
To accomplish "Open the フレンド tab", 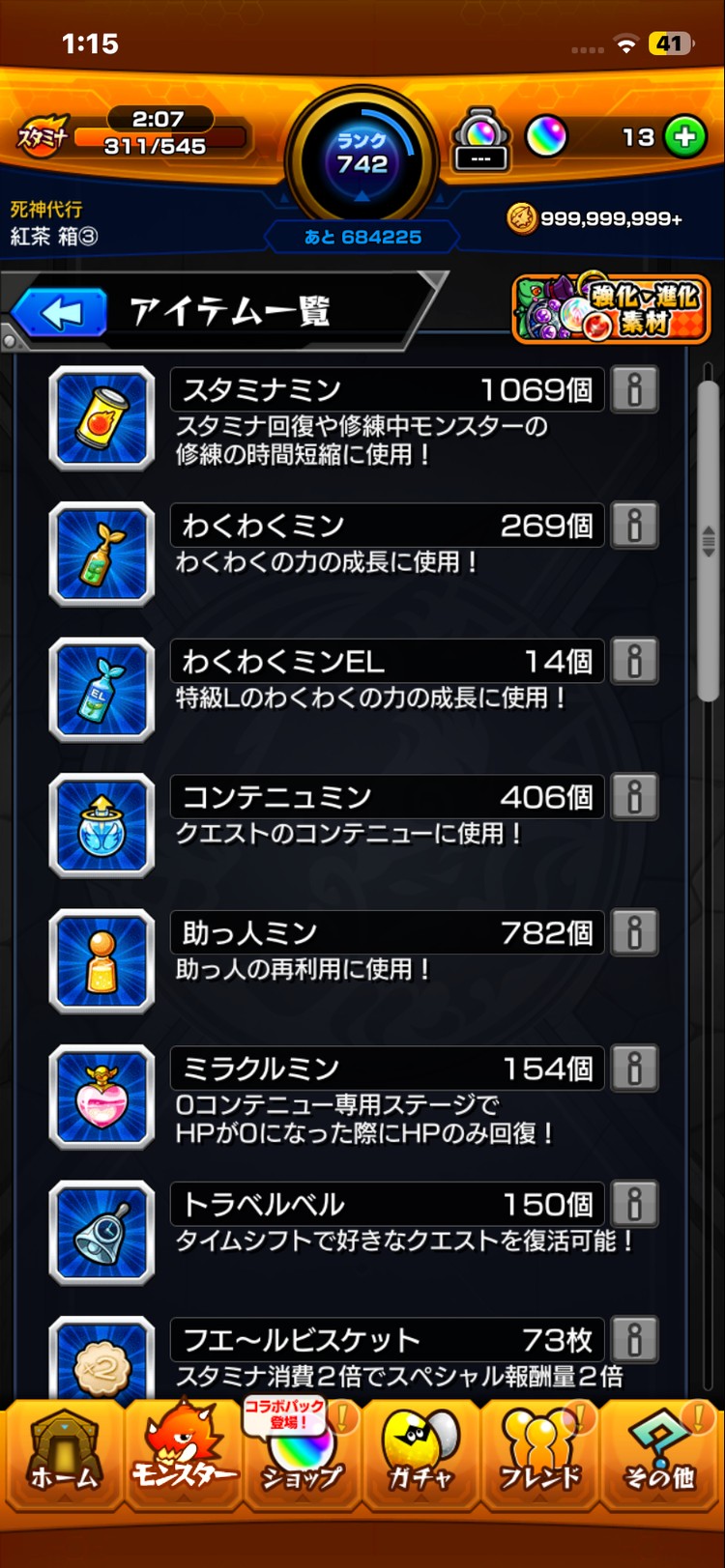I will [539, 1454].
